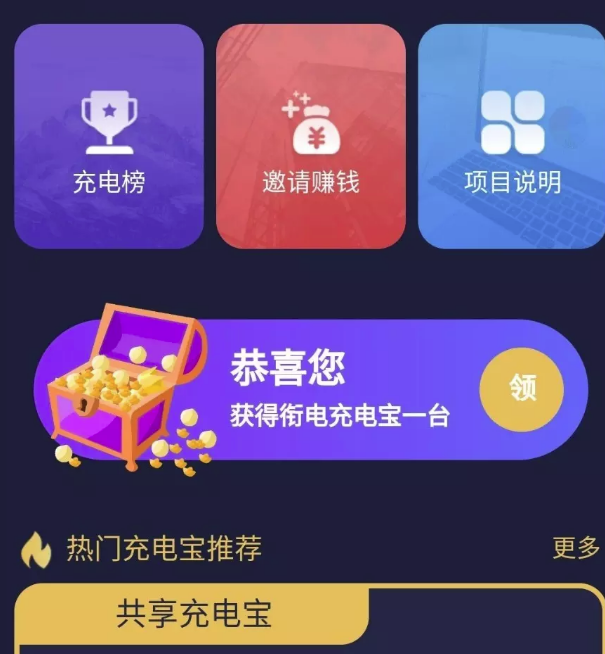Open the 项目说明 tile

pyautogui.click(x=512, y=137)
